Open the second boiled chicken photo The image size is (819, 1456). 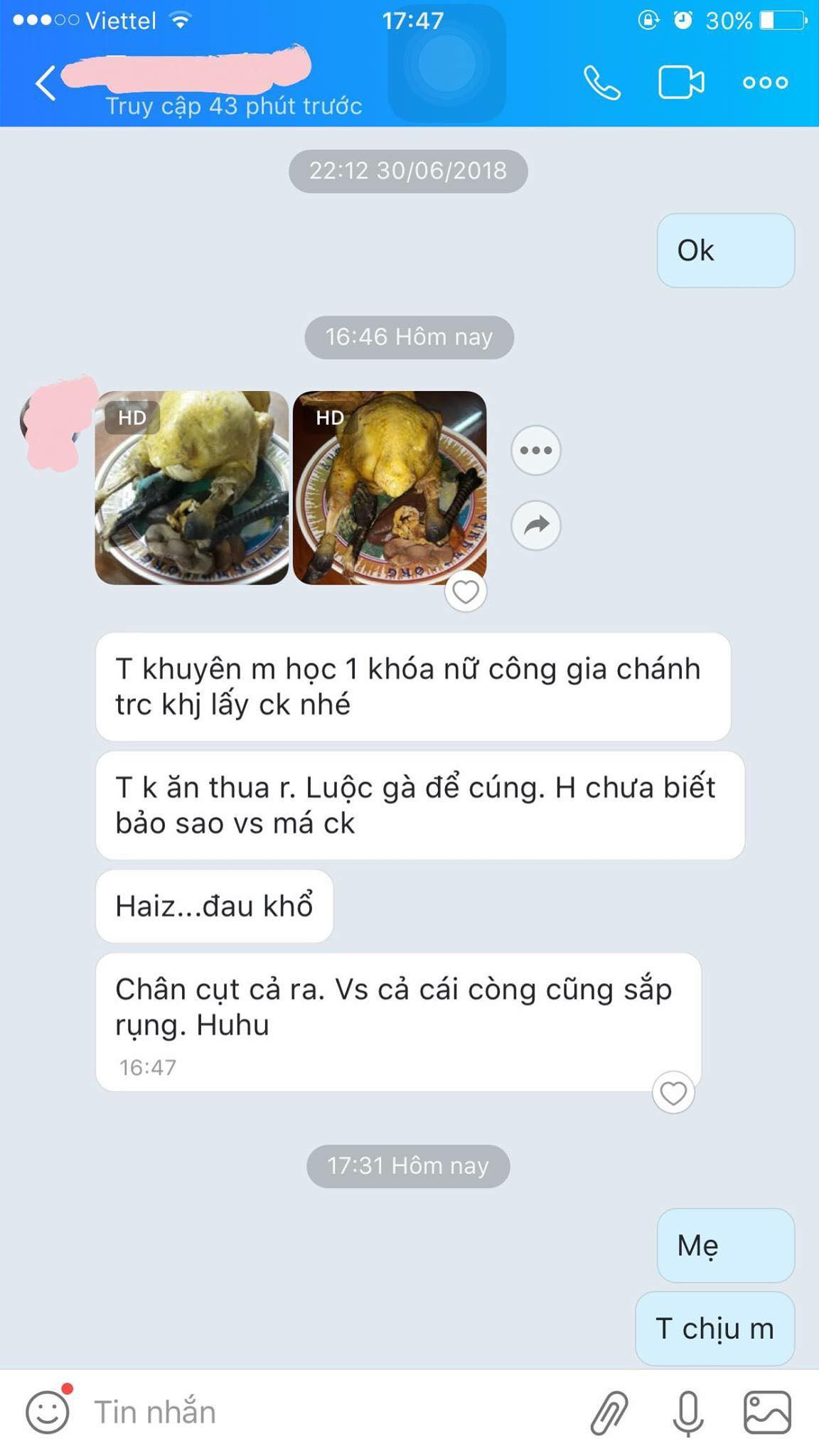(390, 488)
